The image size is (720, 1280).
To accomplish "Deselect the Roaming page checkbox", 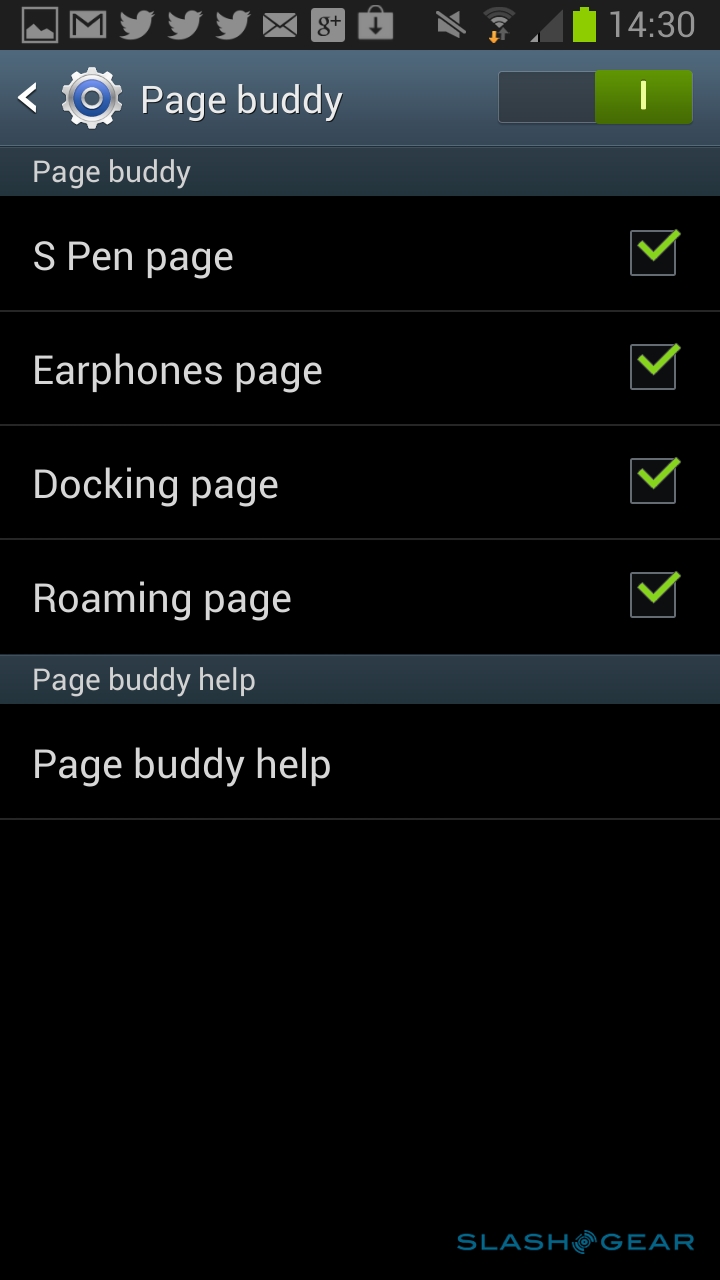I will 653,595.
